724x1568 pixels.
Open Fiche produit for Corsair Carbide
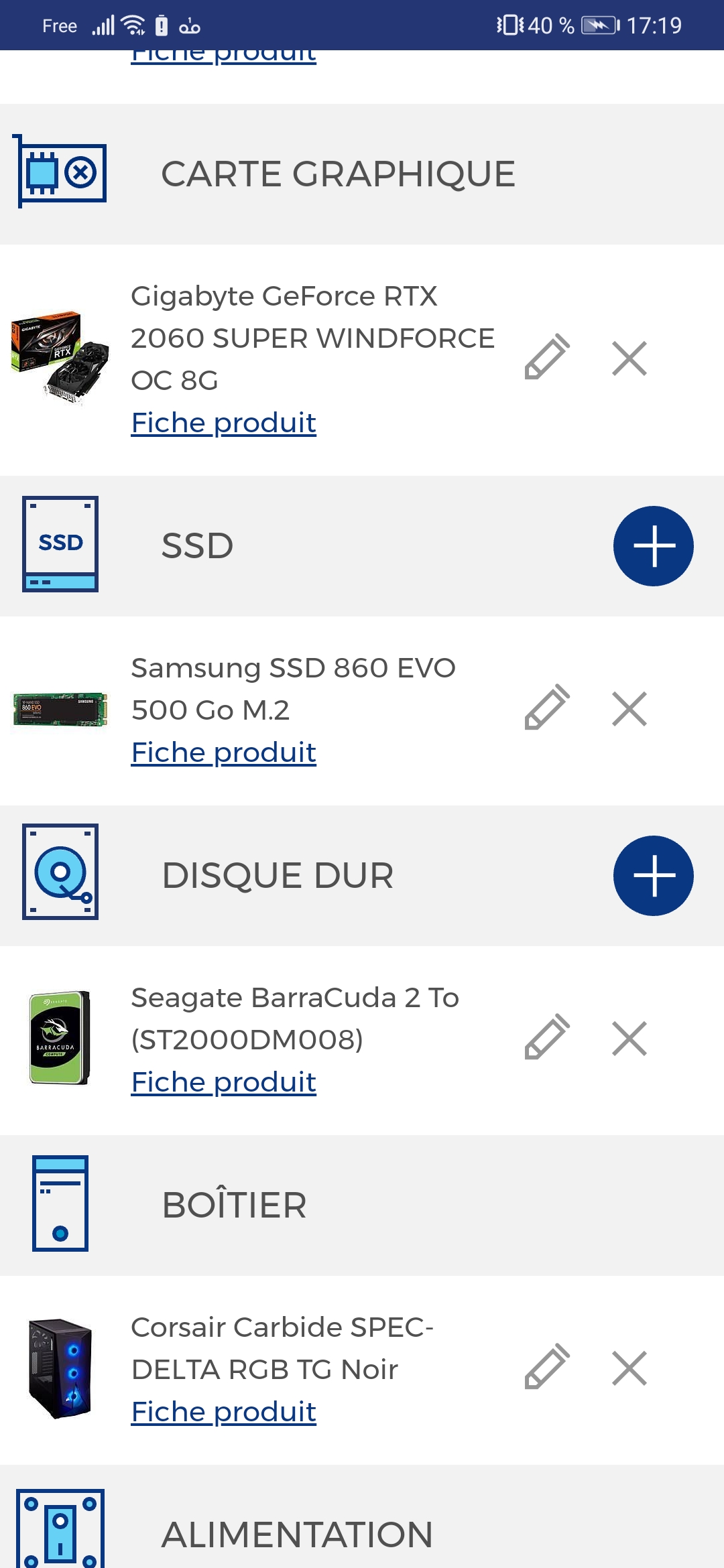coord(223,1412)
